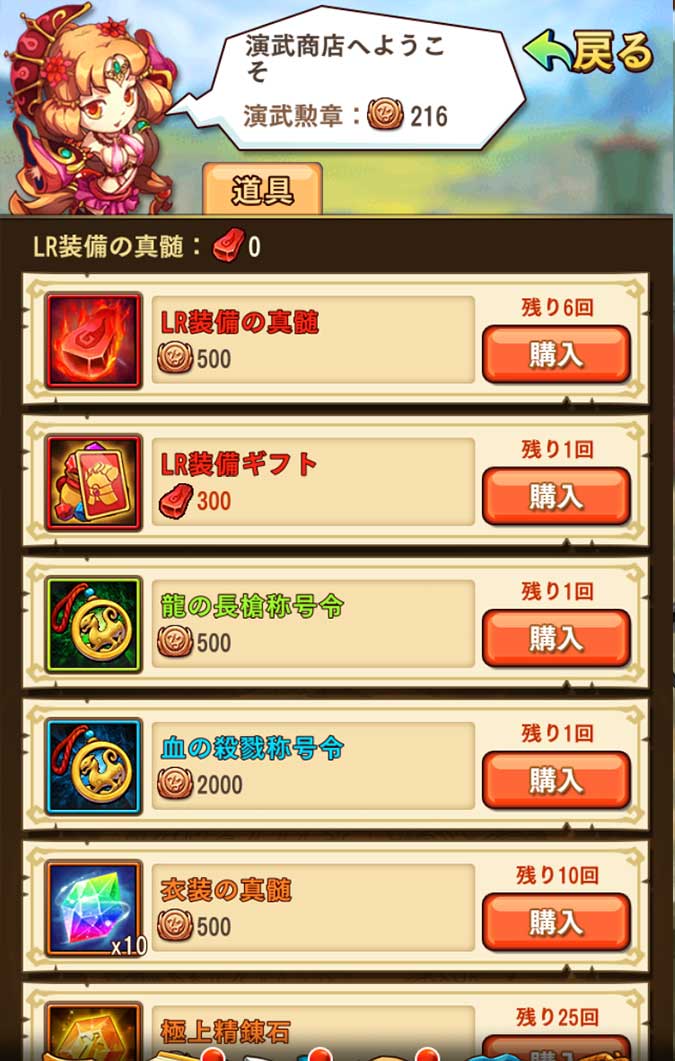Purchase 衣装の真髄 x10 pack
The image size is (675, 1061).
[x=556, y=922]
